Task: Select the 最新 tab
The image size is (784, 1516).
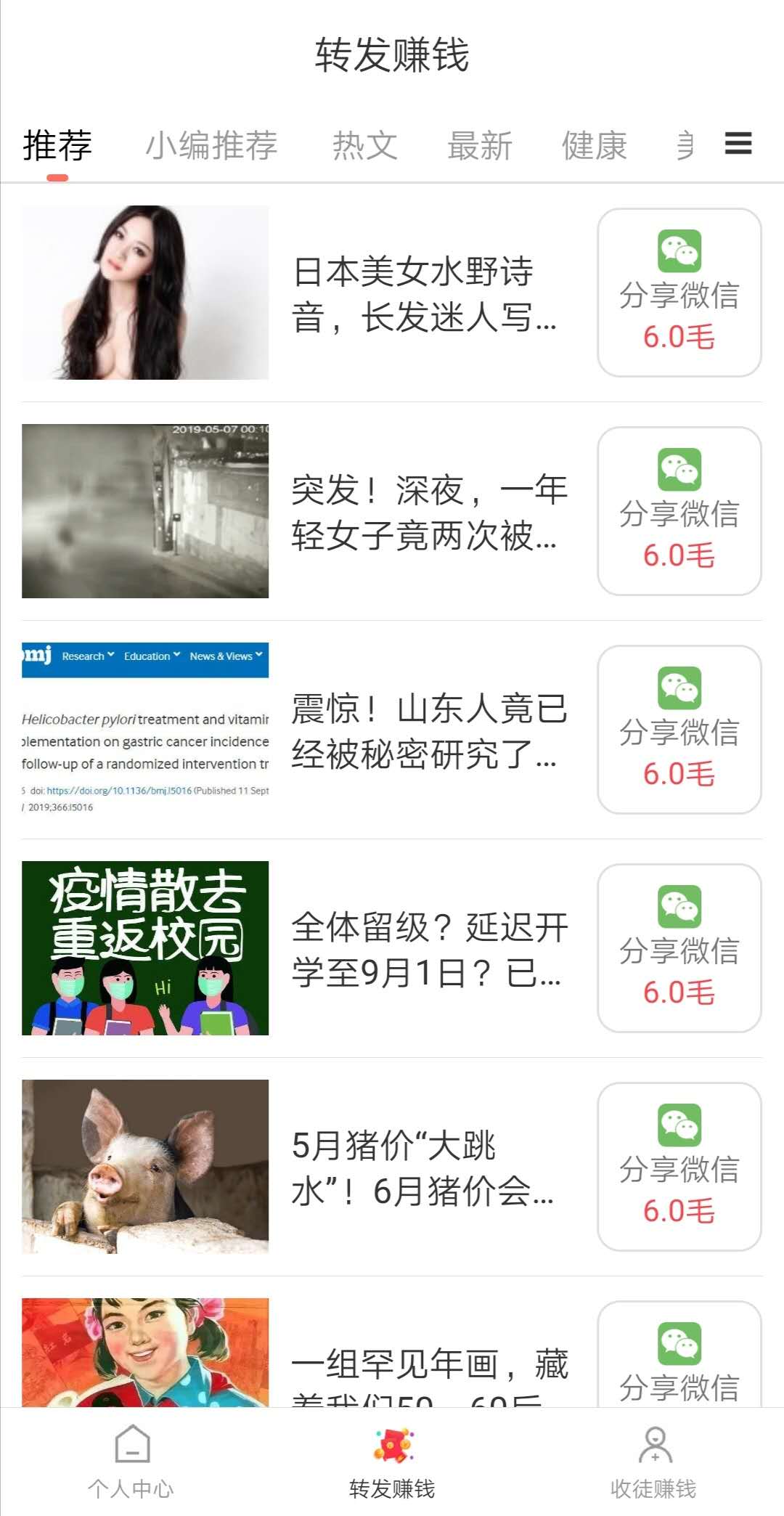Action: tap(480, 145)
